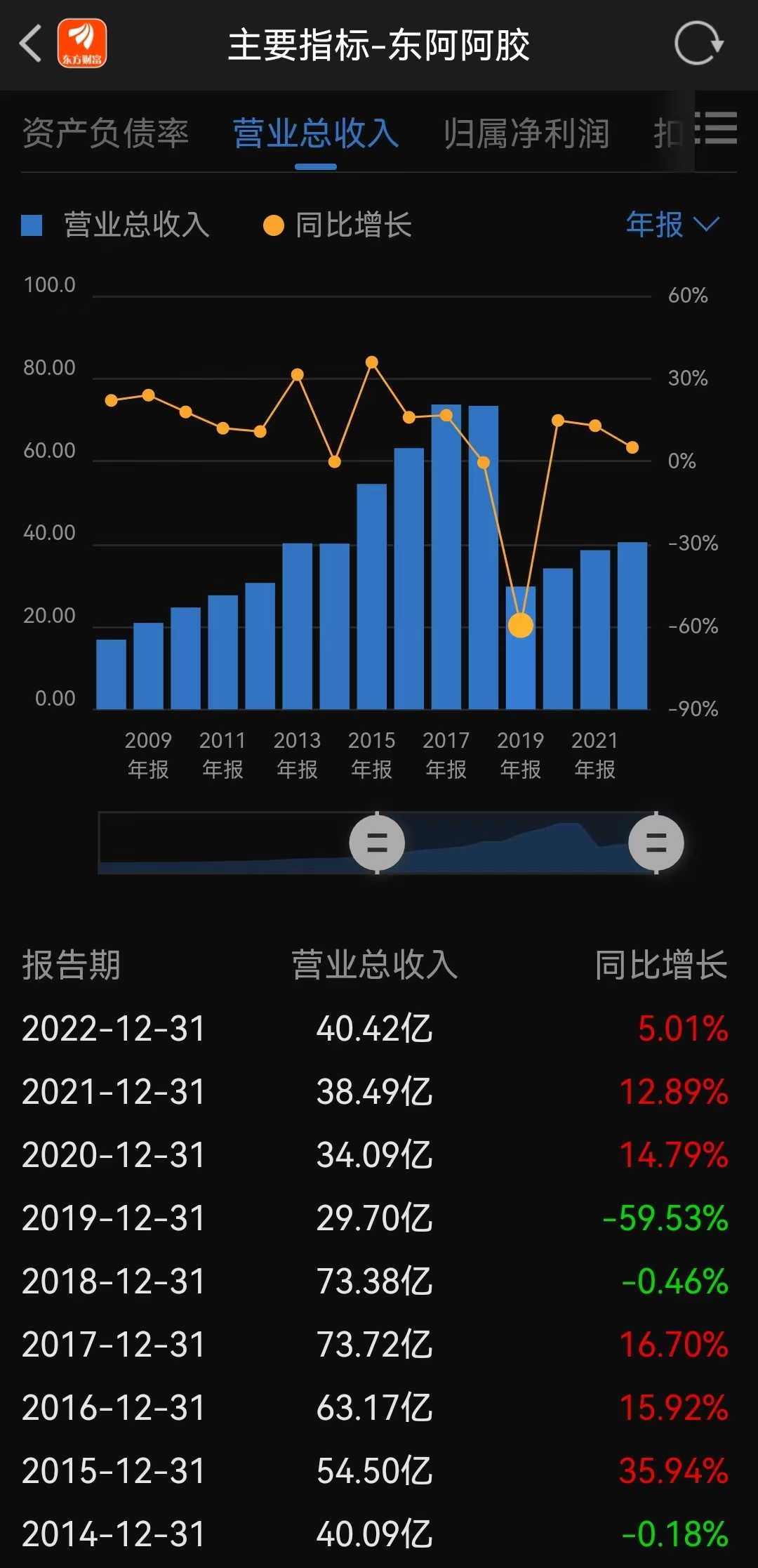Open the 年报 report period dropdown
The width and height of the screenshot is (758, 1568).
(x=672, y=225)
